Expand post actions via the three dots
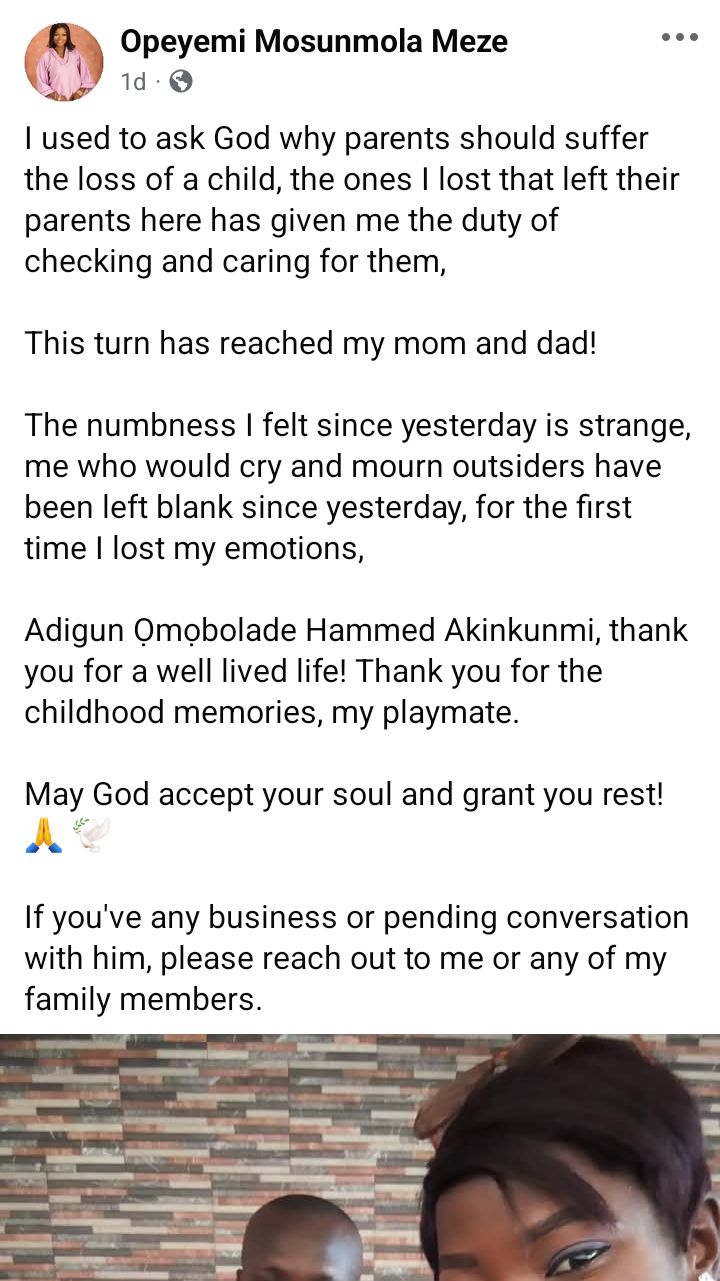Screen dimensions: 720x1281 pos(681,36)
